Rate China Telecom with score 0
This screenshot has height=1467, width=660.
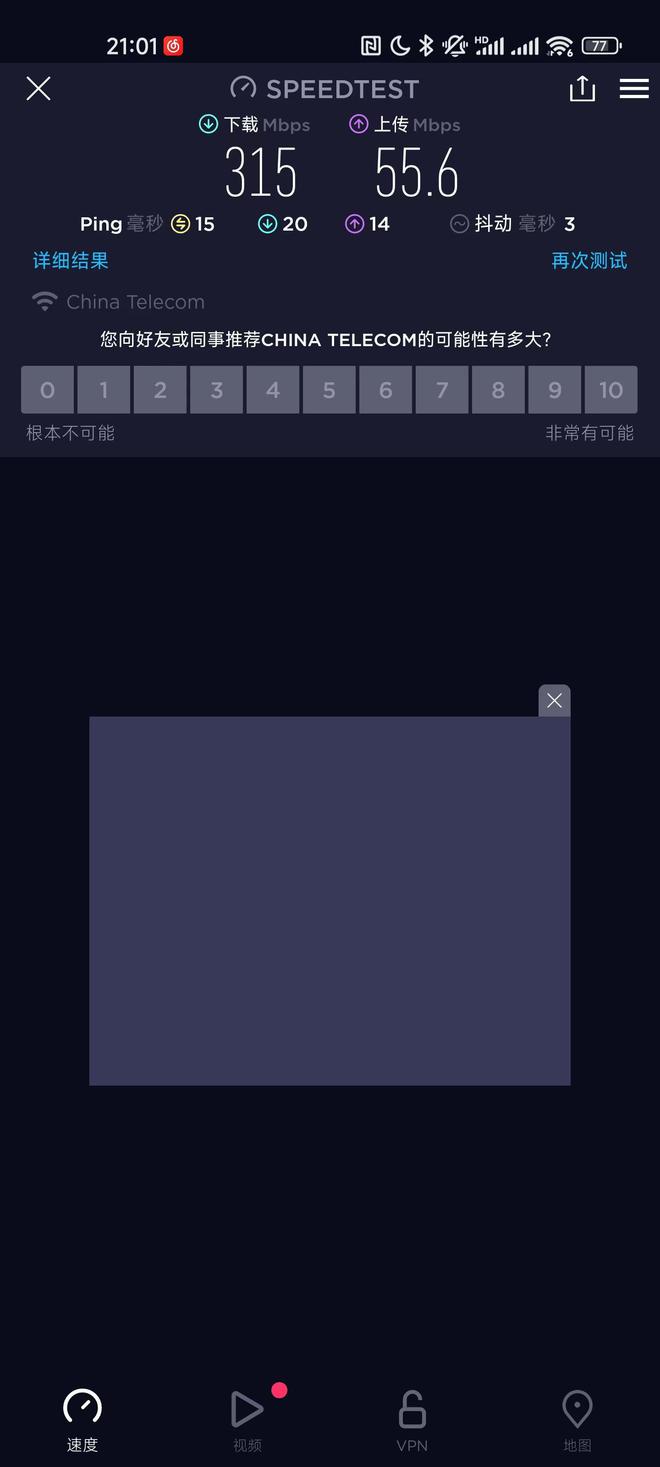47,390
